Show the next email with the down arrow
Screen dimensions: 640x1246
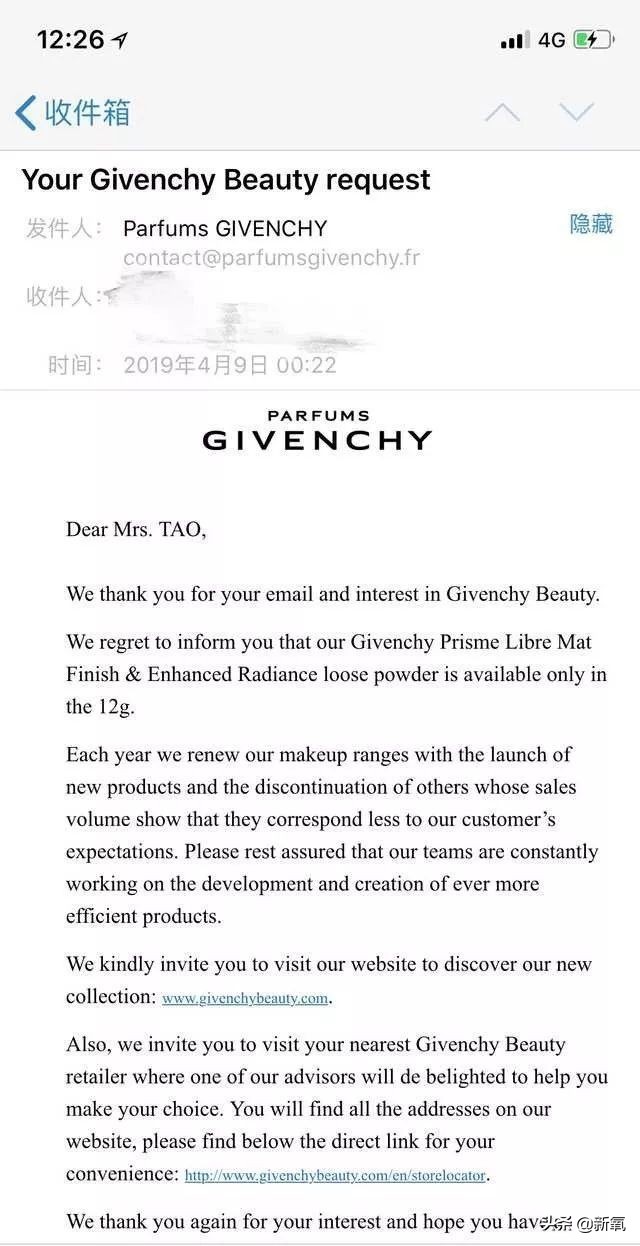(x=577, y=113)
